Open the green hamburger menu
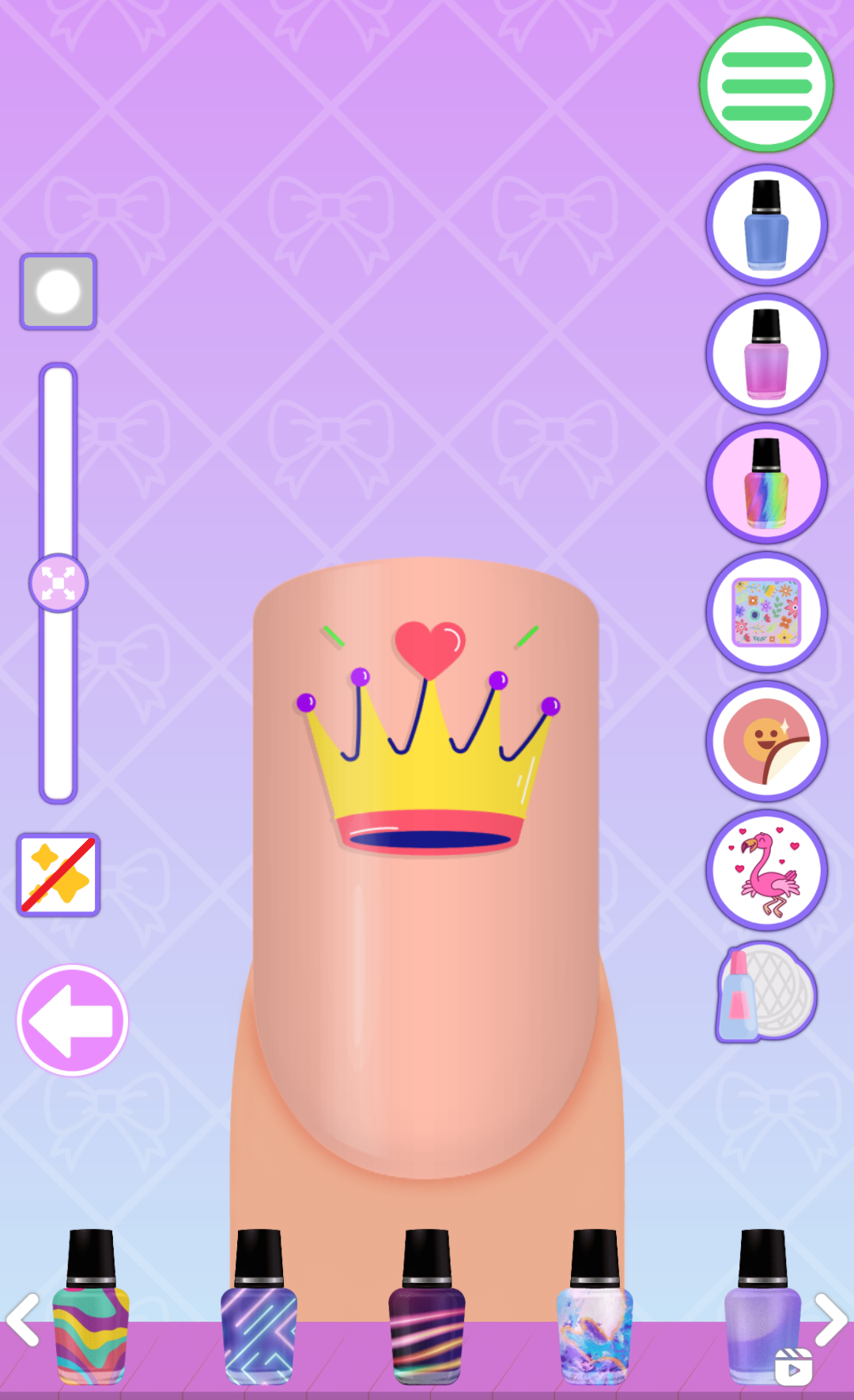Image resolution: width=854 pixels, height=1400 pixels. tap(766, 85)
